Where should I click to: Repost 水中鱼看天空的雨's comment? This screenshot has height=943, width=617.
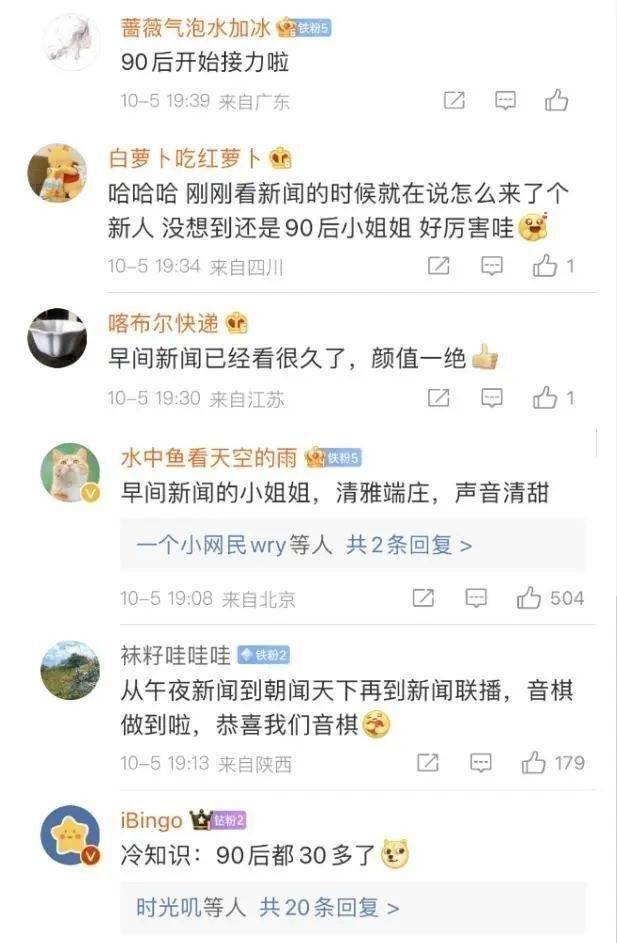coord(423,598)
